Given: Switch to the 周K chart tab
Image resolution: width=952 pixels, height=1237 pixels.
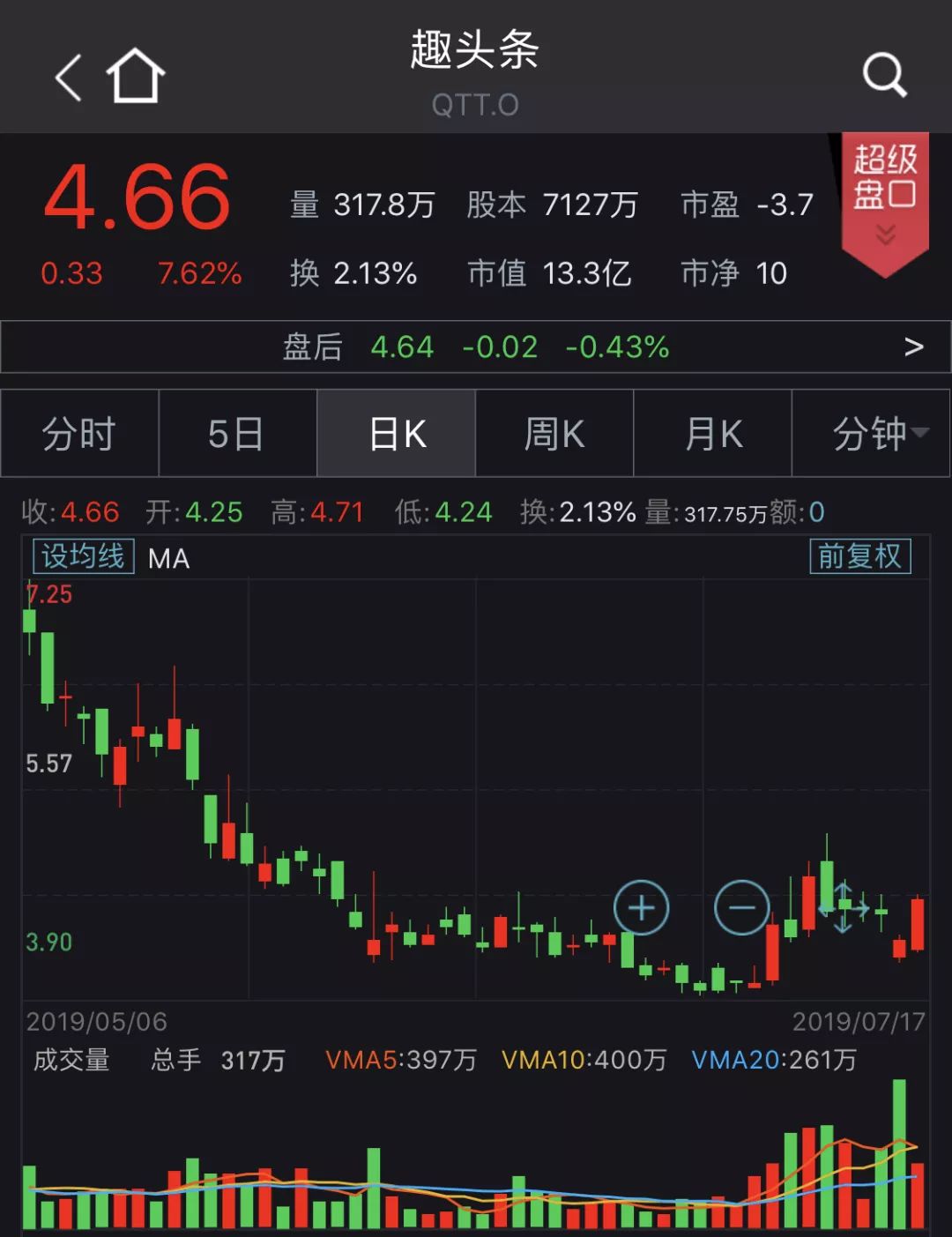Looking at the screenshot, I should click(x=554, y=434).
